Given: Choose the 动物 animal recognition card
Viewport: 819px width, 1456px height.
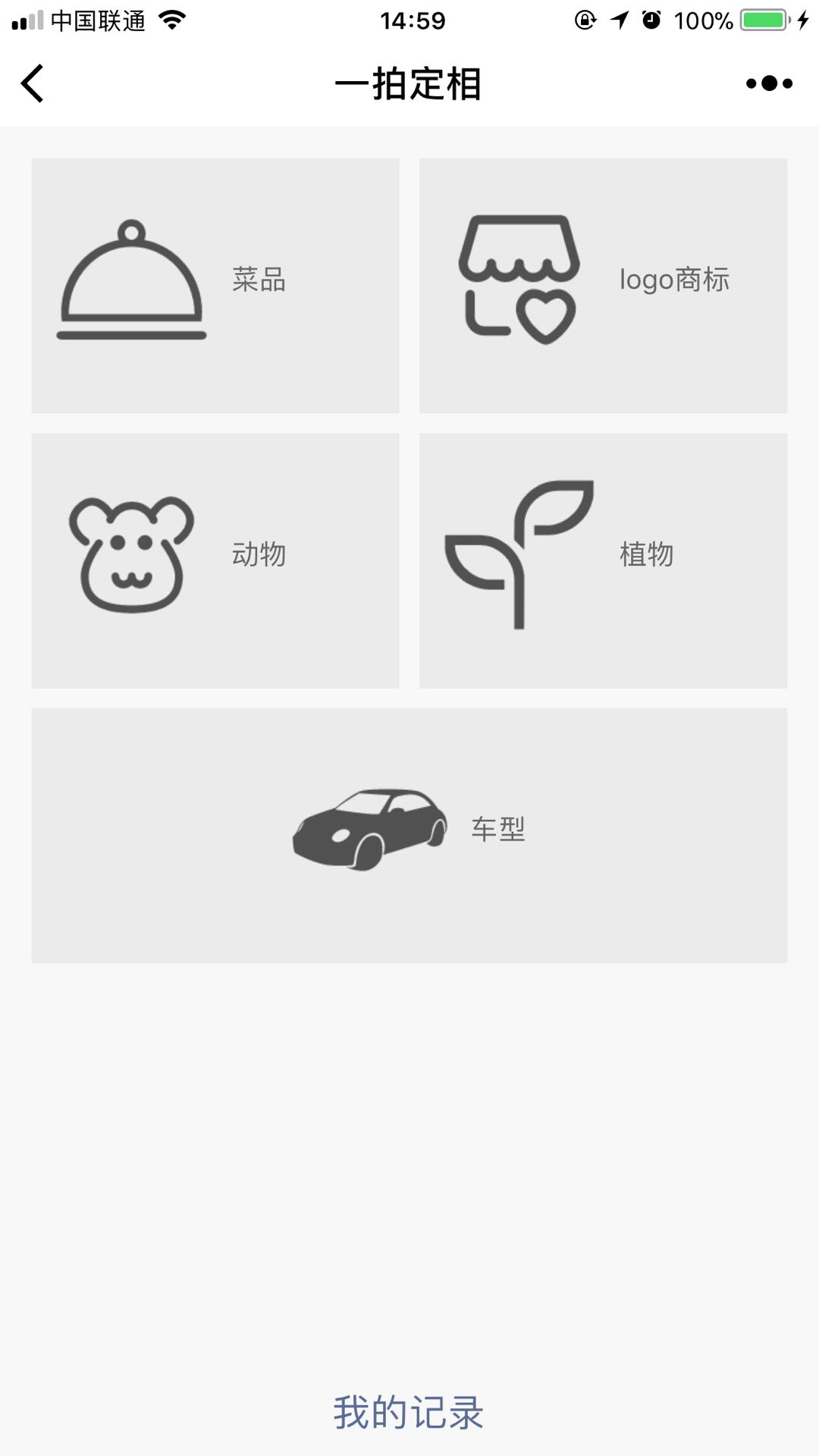Looking at the screenshot, I should click(x=215, y=560).
